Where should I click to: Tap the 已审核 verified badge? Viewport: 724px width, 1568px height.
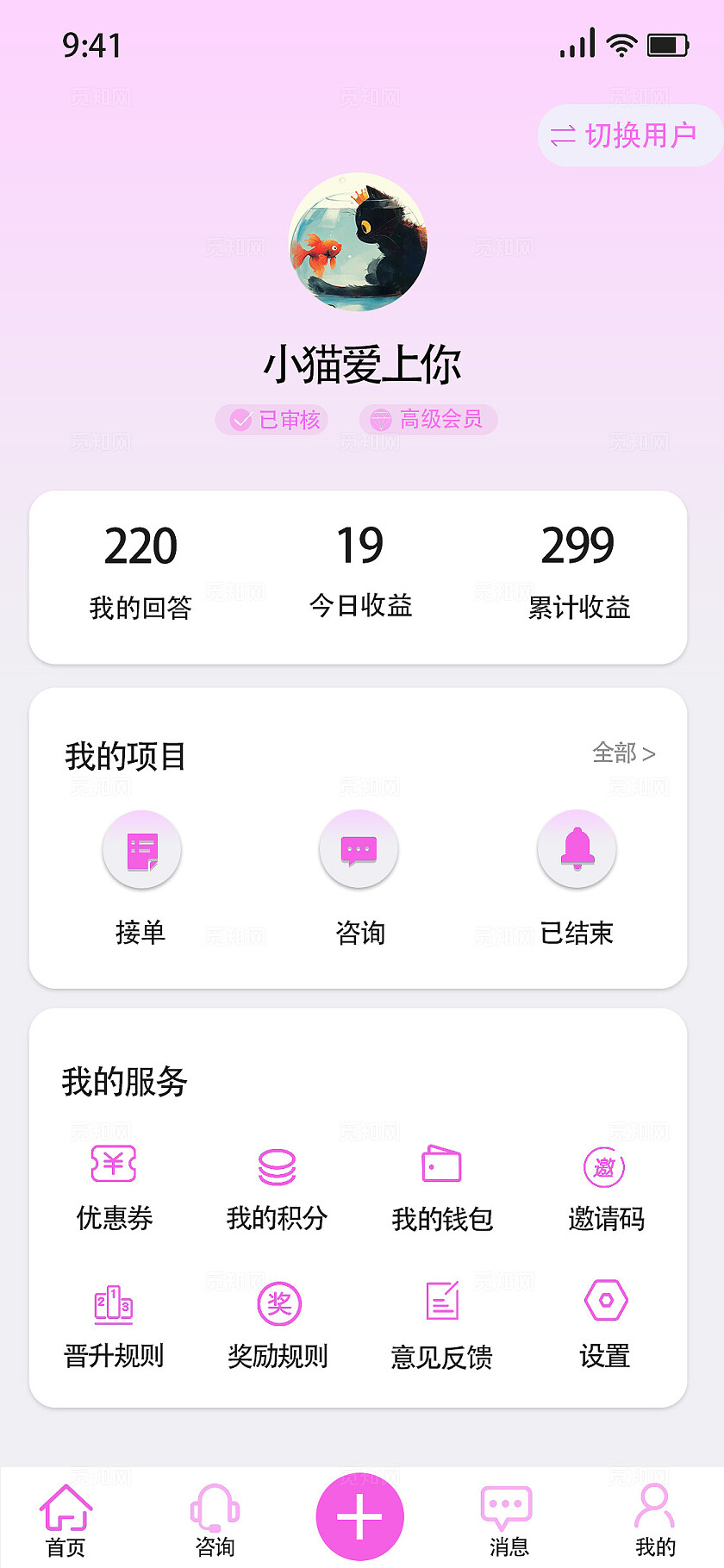click(271, 420)
